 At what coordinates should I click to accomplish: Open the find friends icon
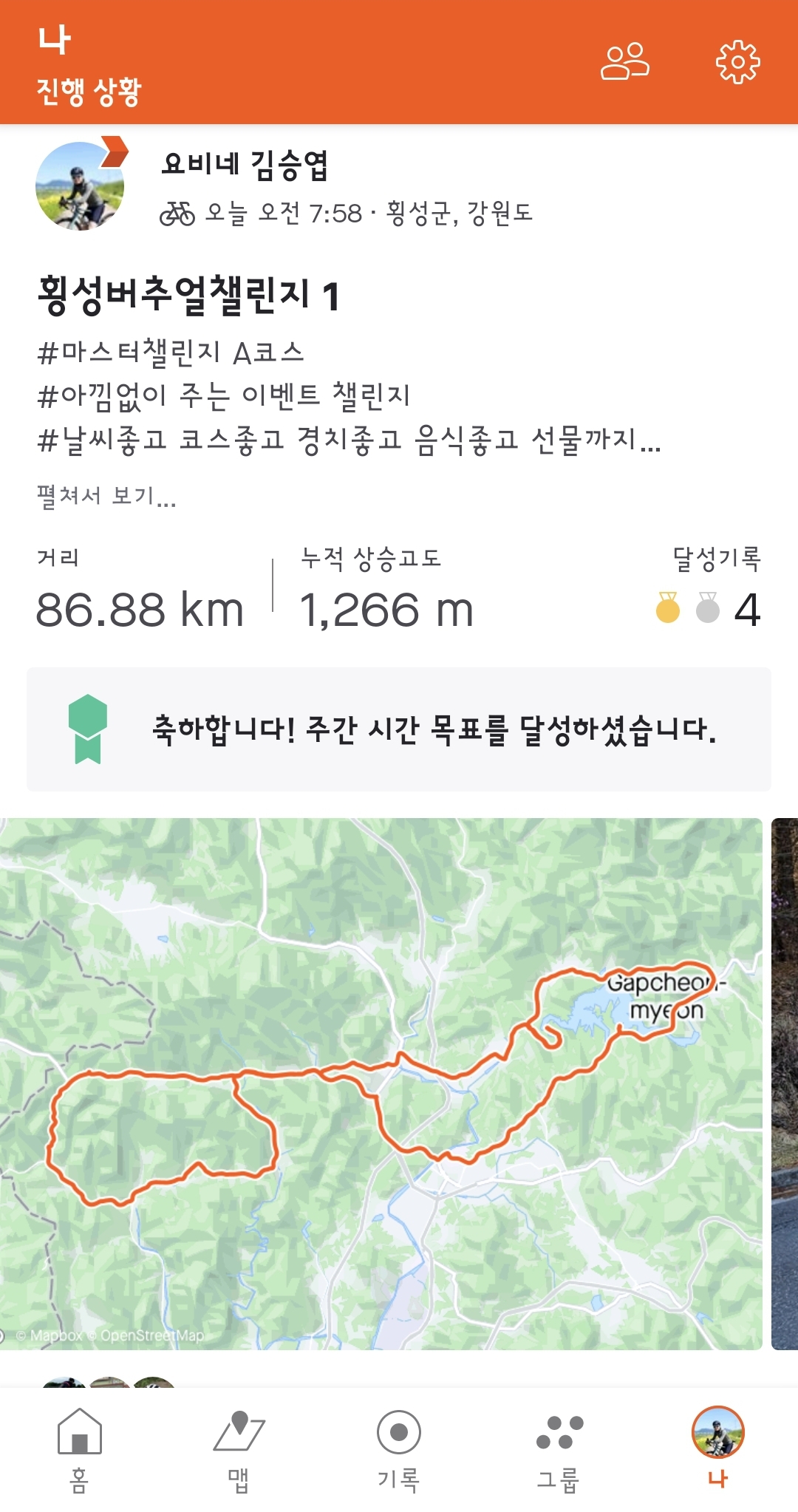pyautogui.click(x=624, y=61)
